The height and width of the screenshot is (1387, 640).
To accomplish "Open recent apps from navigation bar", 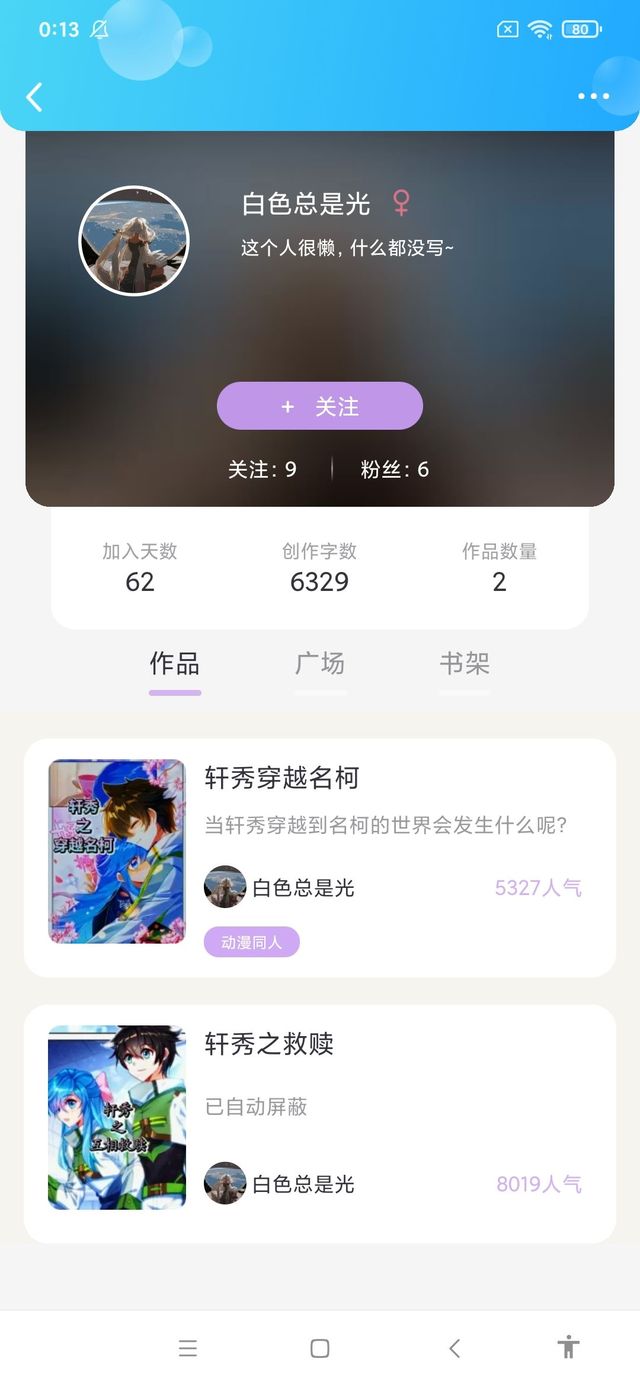I will [188, 1348].
